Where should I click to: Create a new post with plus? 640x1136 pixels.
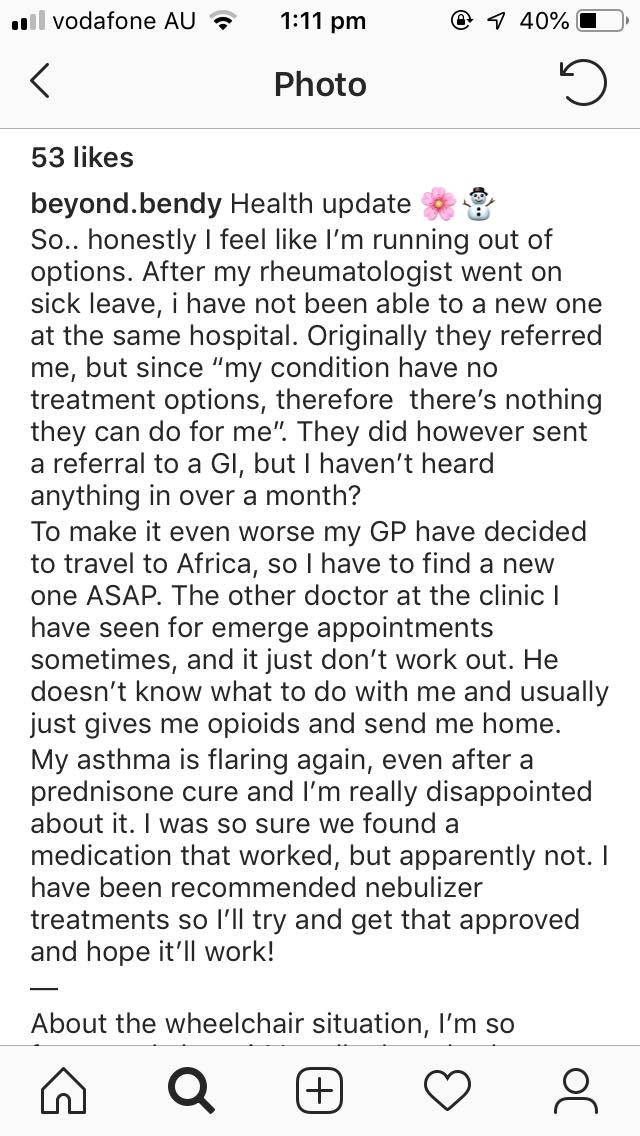(x=320, y=1090)
